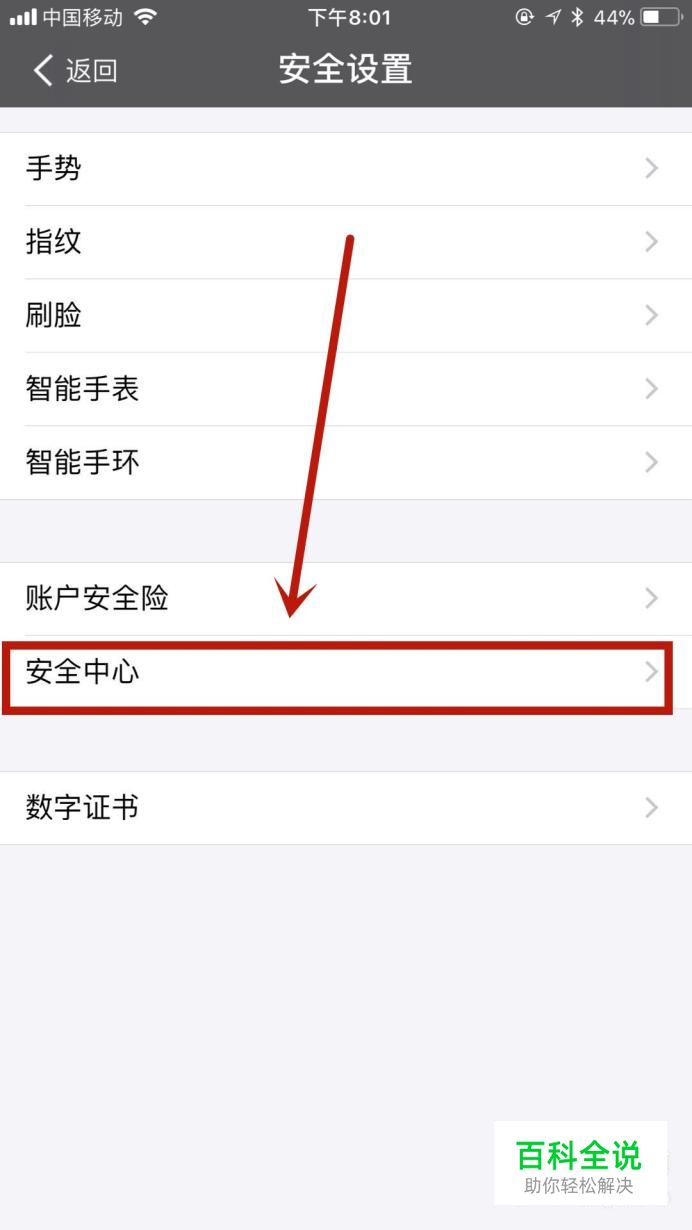Open the 智能手表 smartwatch option
This screenshot has width=692, height=1230.
tap(345, 389)
